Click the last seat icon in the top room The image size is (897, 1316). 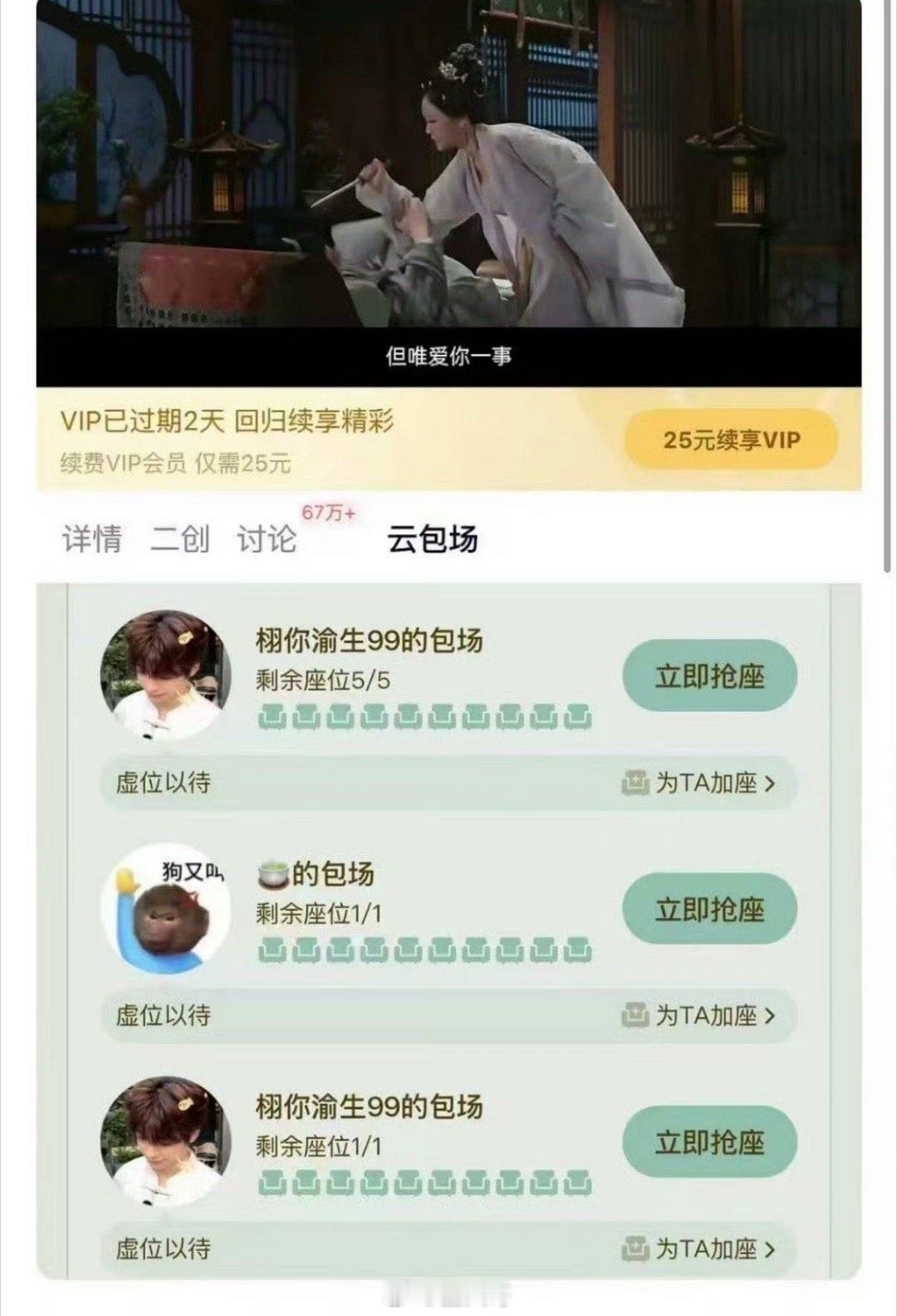tap(576, 714)
